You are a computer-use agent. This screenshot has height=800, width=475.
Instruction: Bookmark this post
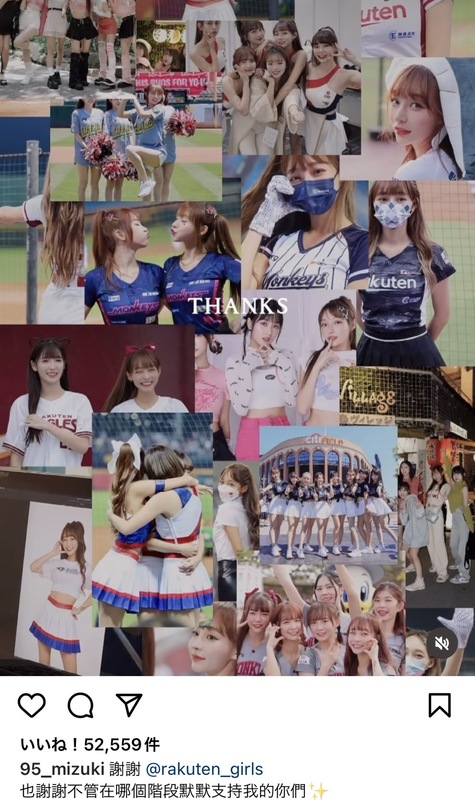439,705
